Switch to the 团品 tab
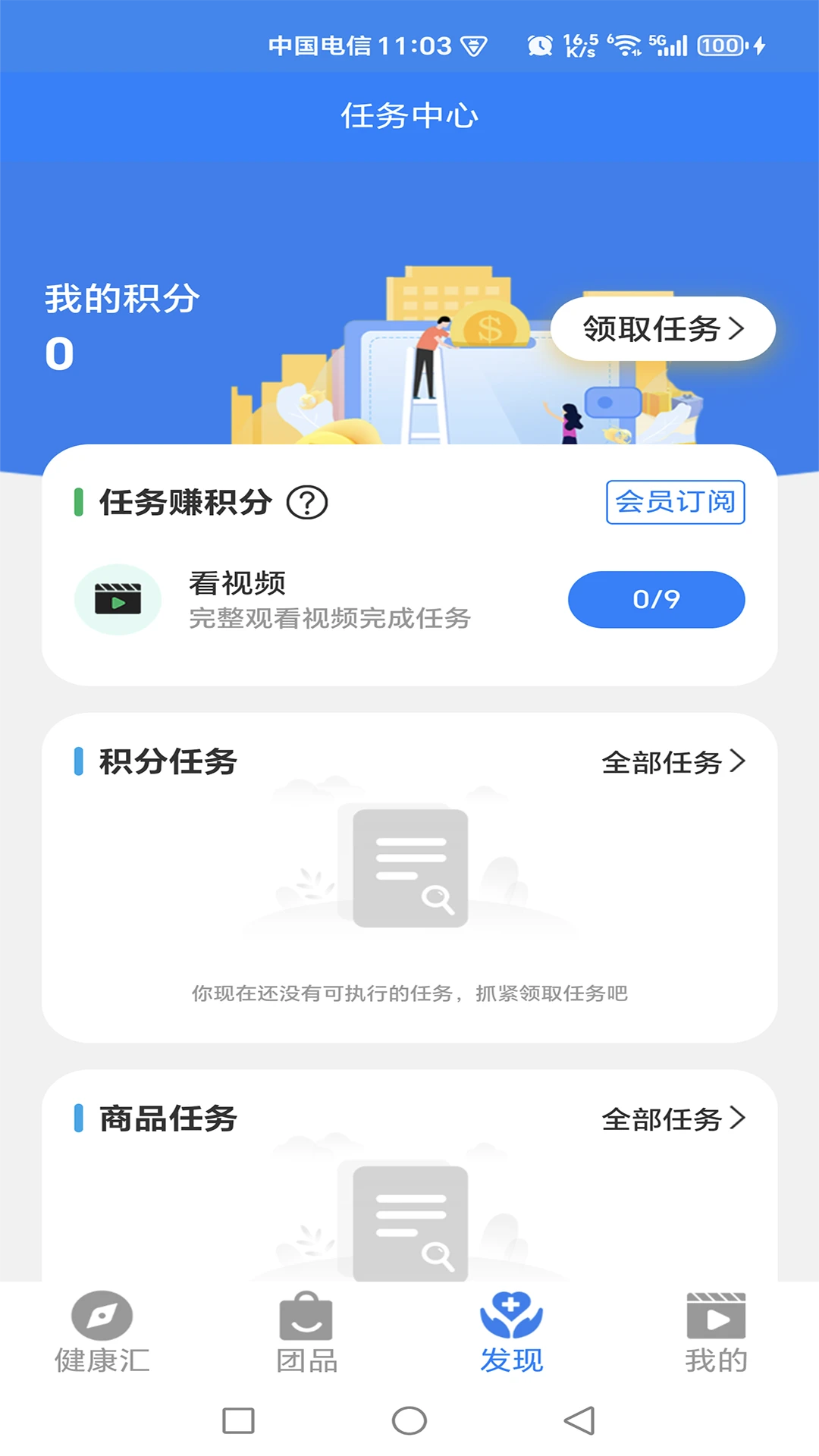 (306, 1333)
